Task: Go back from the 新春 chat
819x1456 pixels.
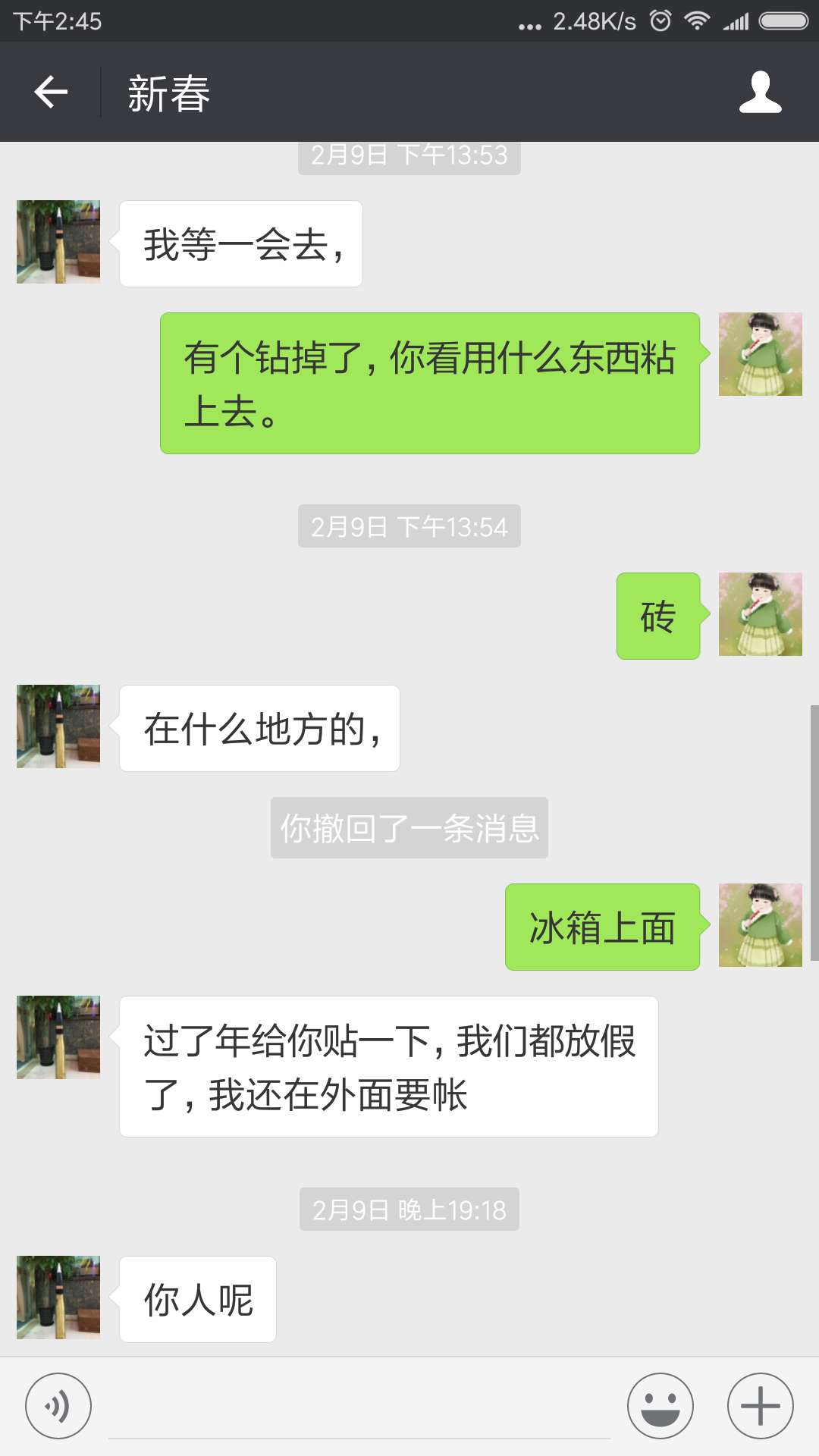Action: pos(51,93)
